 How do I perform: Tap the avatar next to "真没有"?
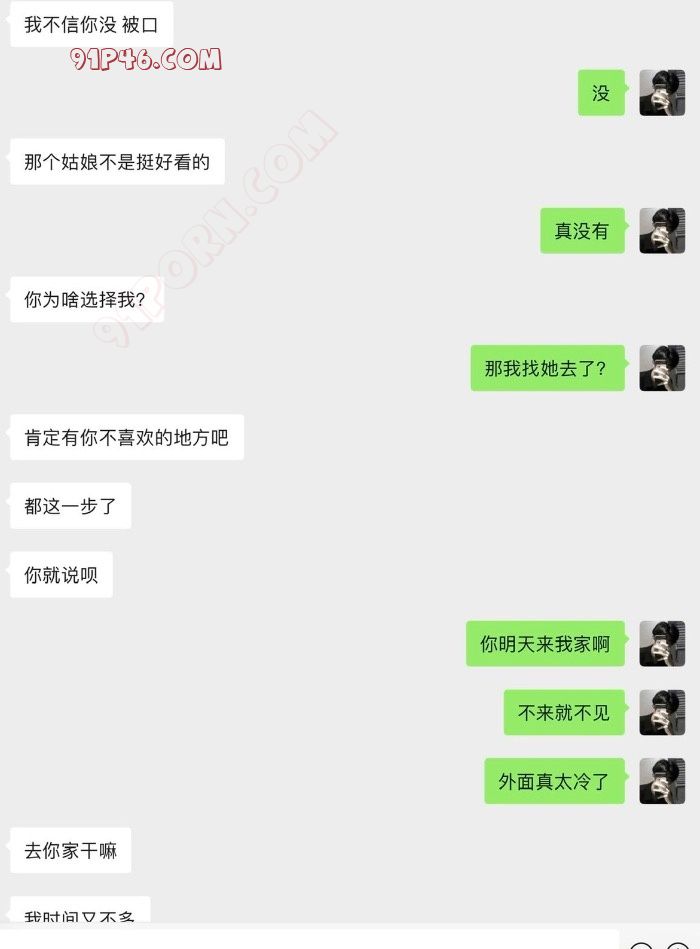(662, 231)
